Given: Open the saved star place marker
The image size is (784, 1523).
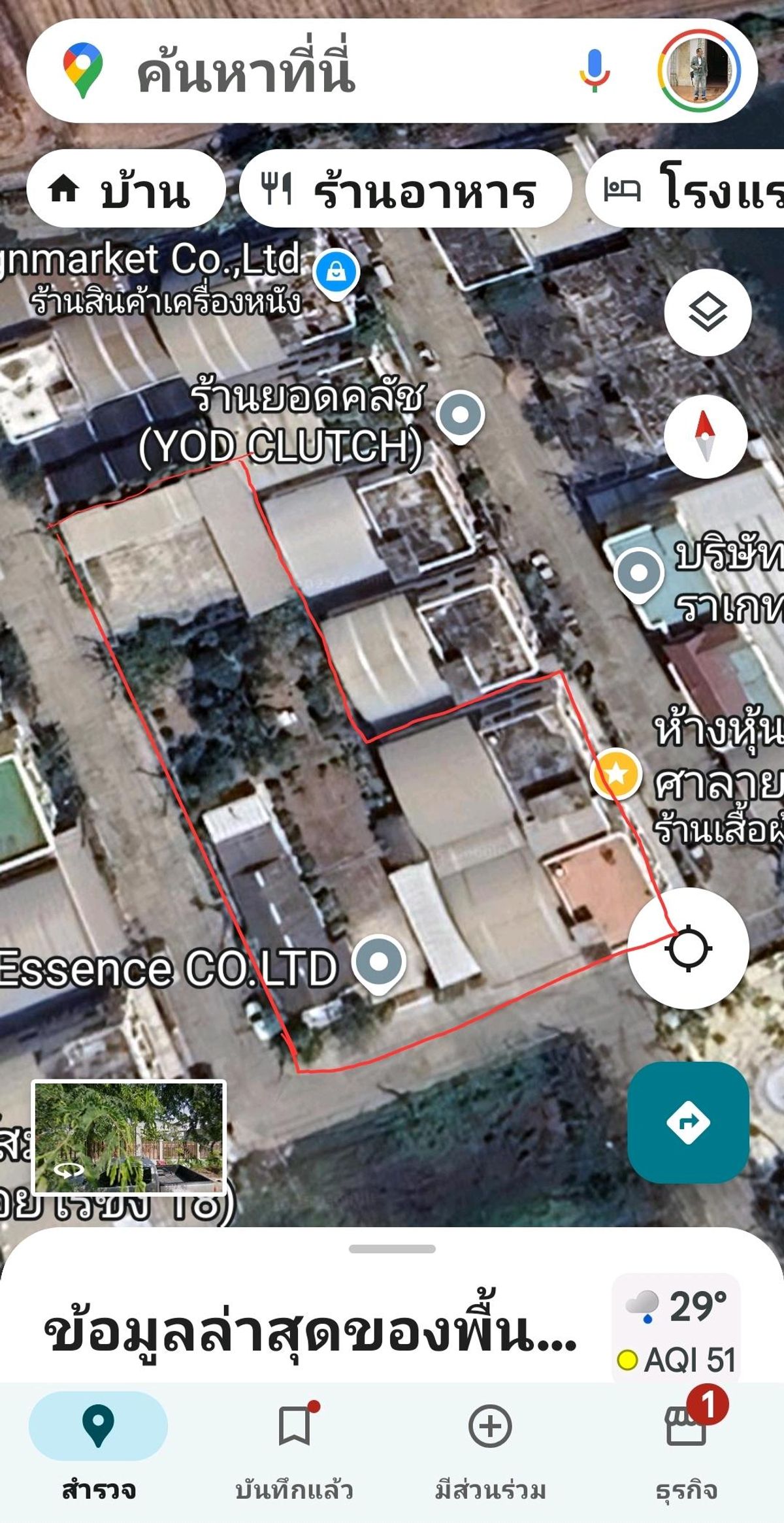Looking at the screenshot, I should click(x=615, y=775).
